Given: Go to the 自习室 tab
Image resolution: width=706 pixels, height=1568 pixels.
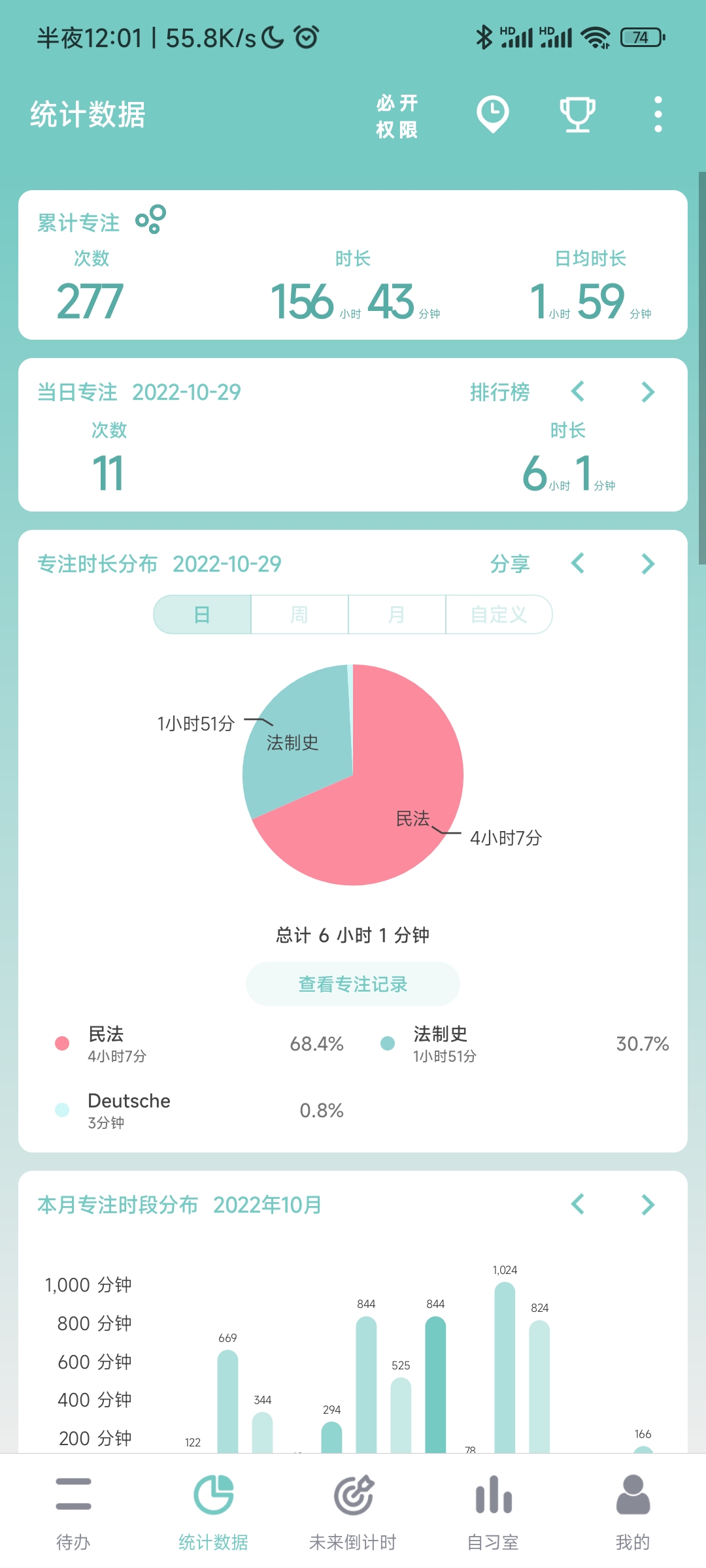Looking at the screenshot, I should (x=493, y=1511).
